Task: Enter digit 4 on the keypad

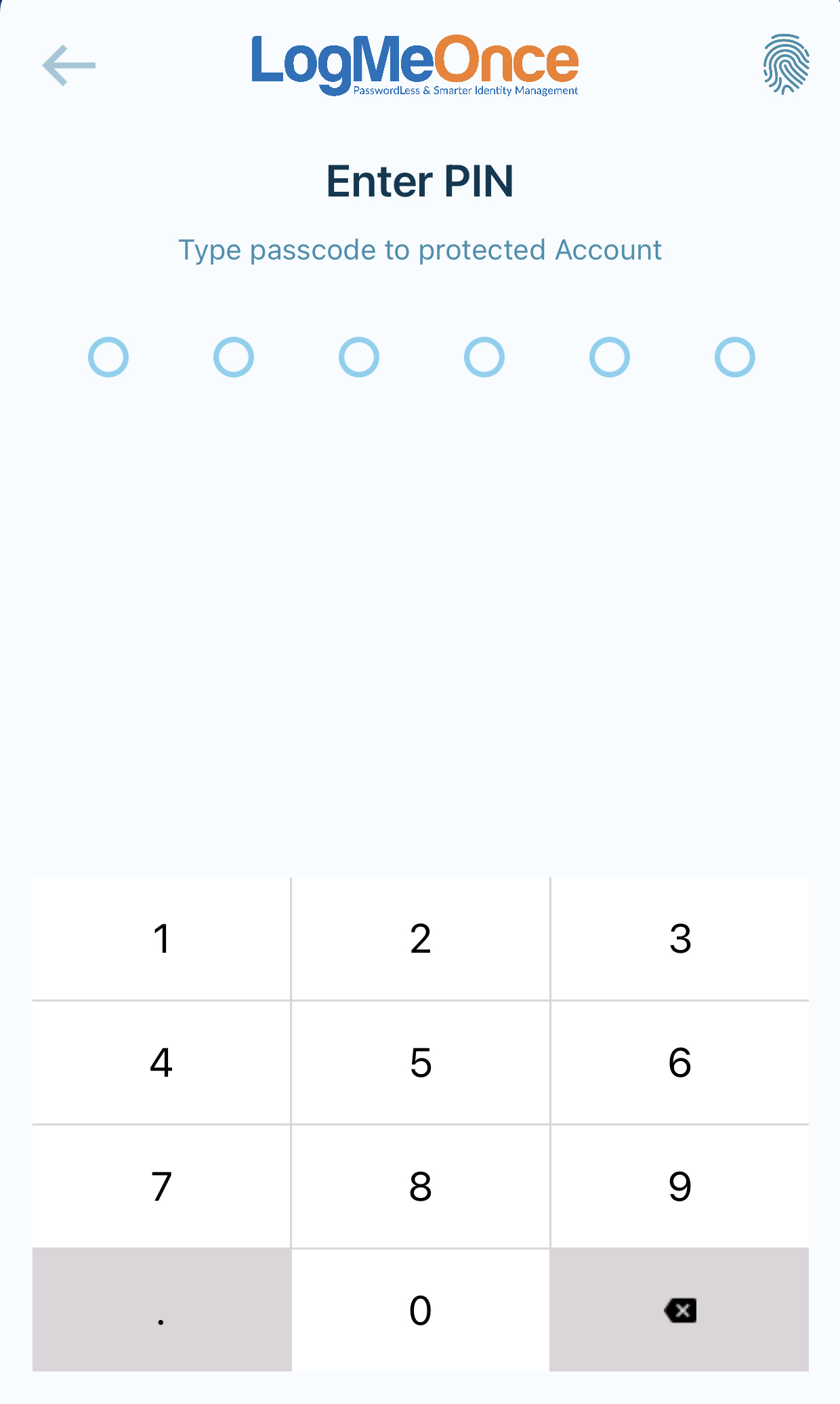Action: tap(161, 1062)
